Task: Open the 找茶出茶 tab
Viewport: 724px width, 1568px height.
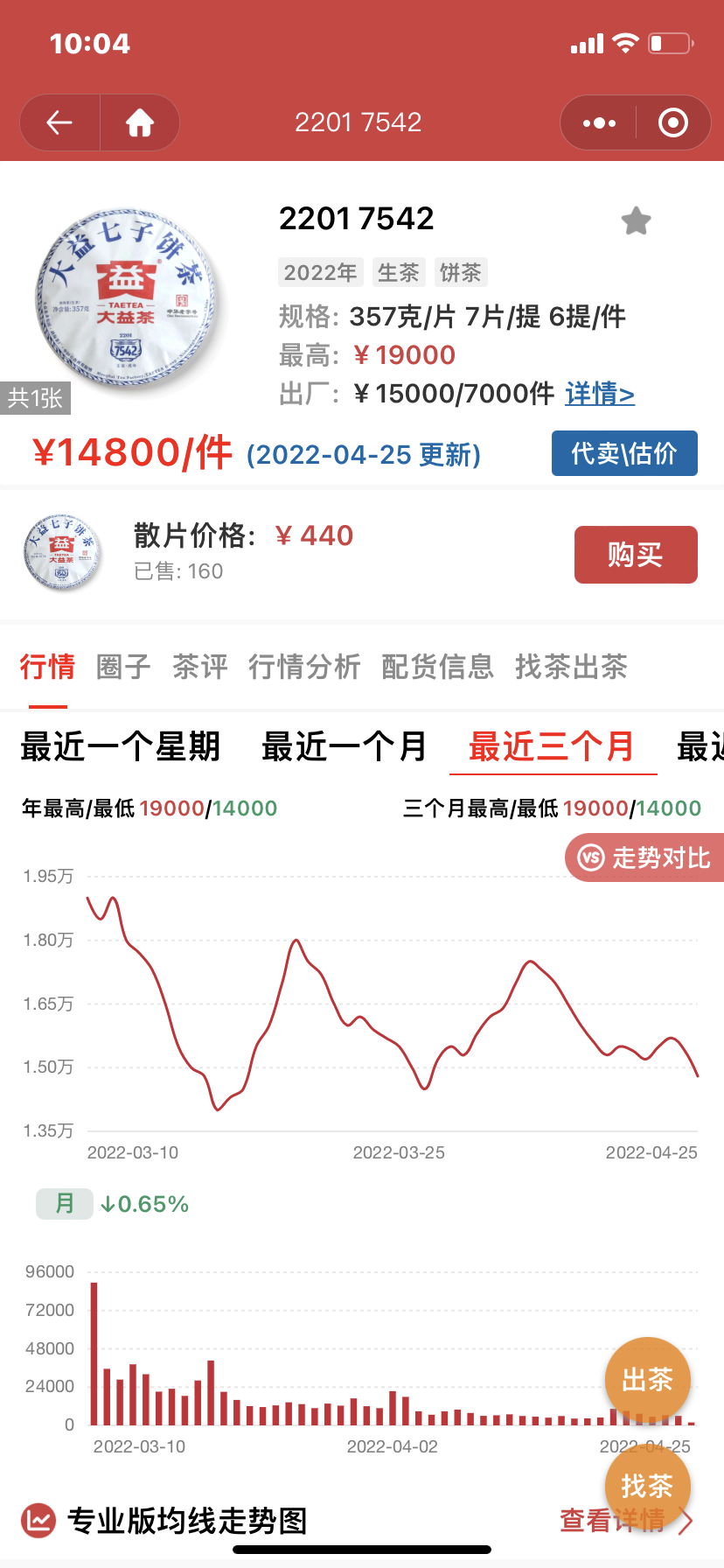Action: tap(571, 667)
